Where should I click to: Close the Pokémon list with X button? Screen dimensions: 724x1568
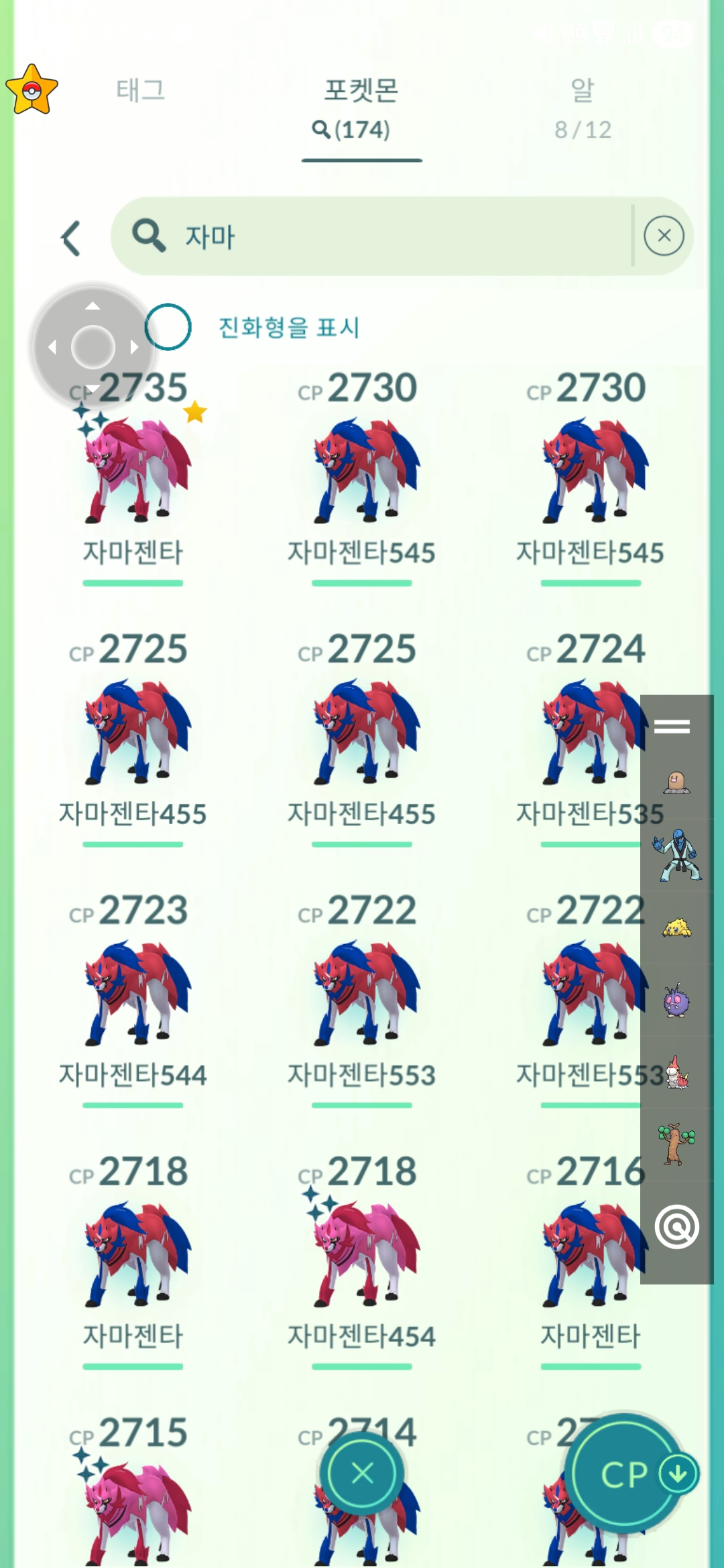pos(362,1473)
